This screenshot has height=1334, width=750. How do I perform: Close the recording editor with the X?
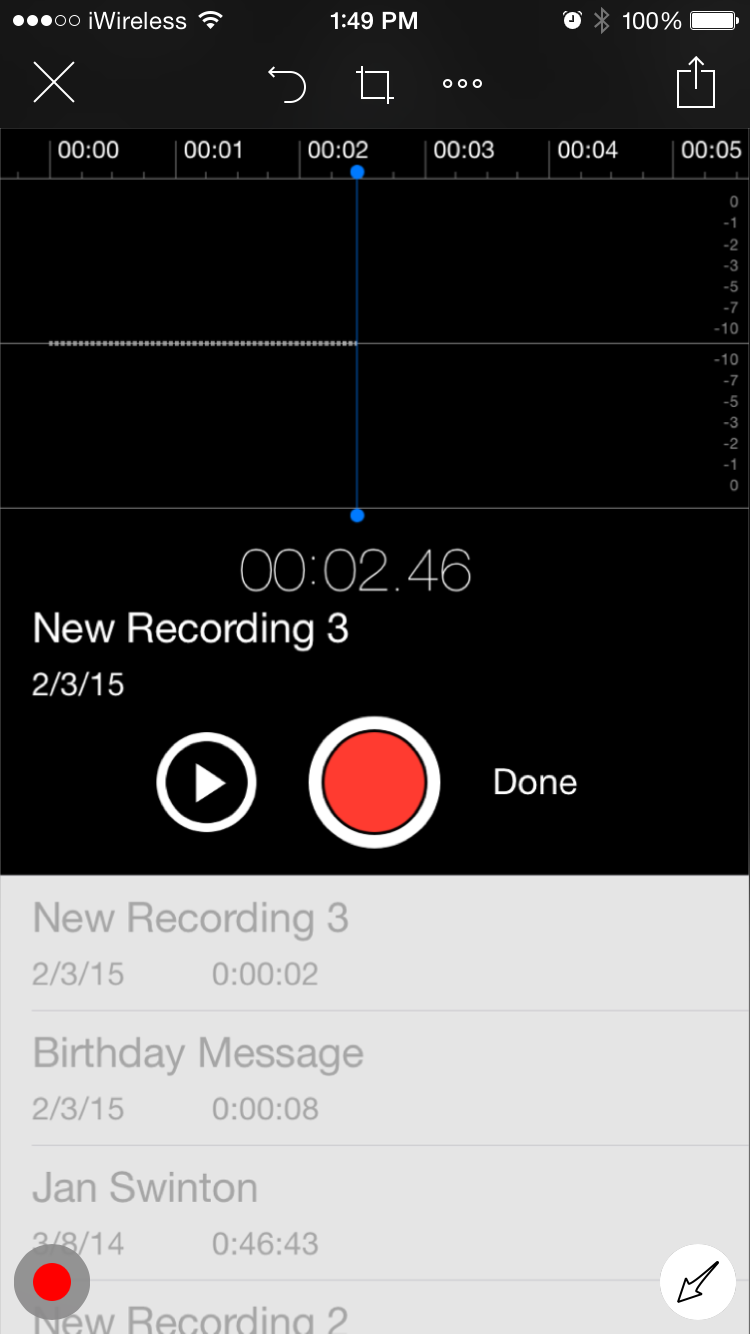pos(54,82)
